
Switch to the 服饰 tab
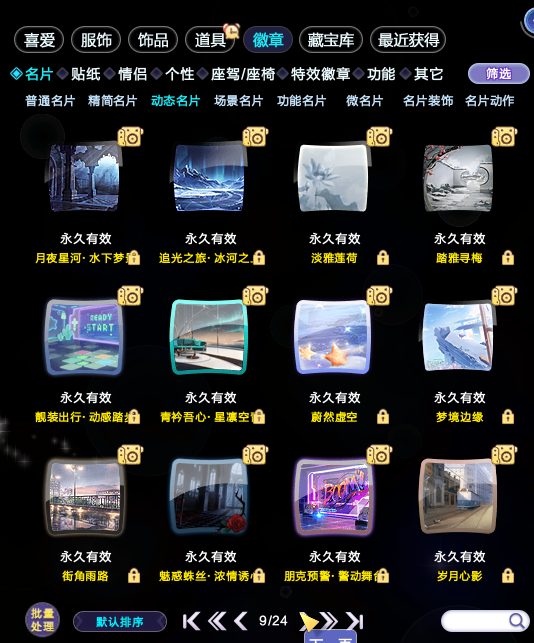click(x=96, y=40)
